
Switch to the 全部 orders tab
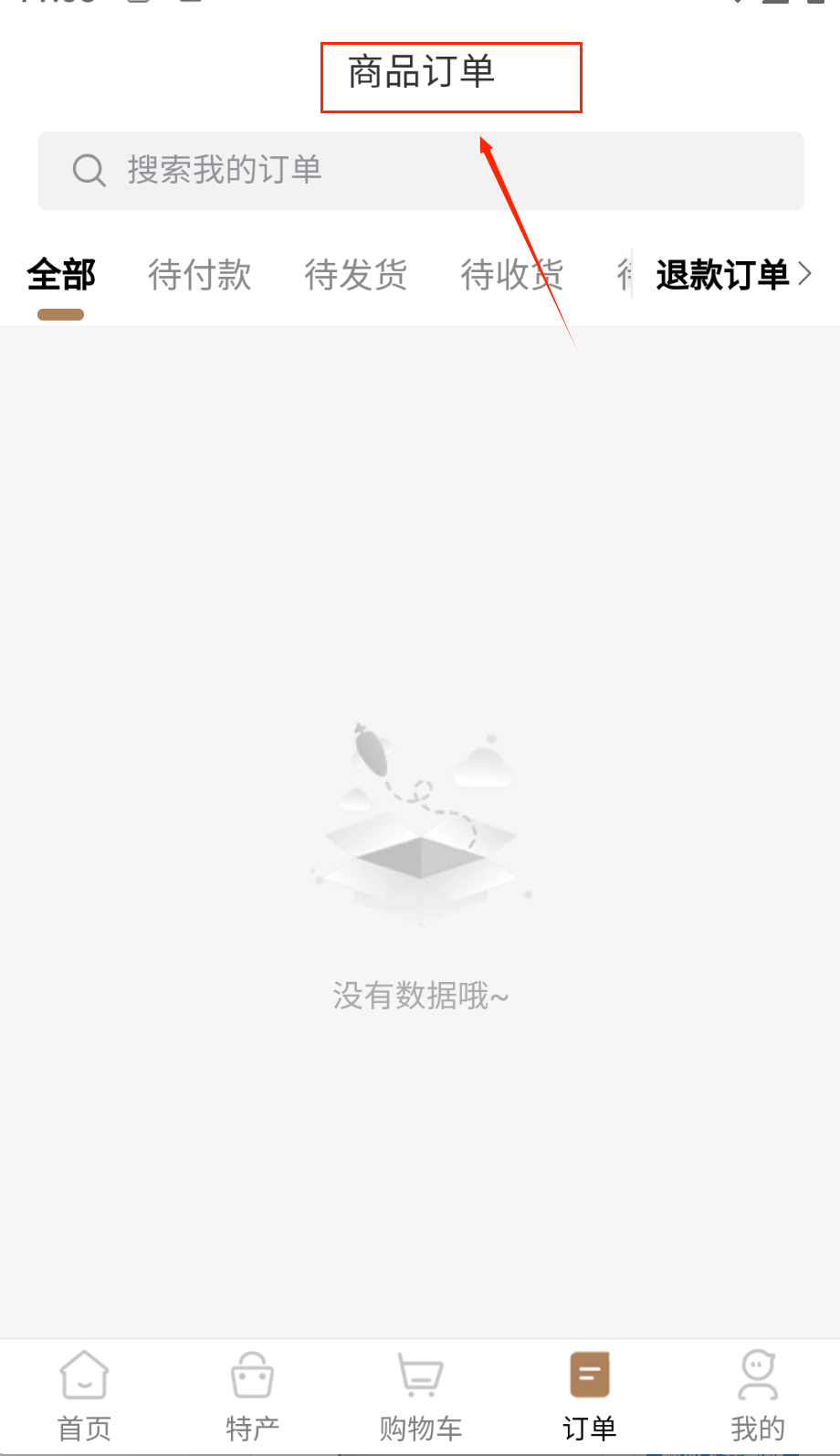[x=61, y=275]
